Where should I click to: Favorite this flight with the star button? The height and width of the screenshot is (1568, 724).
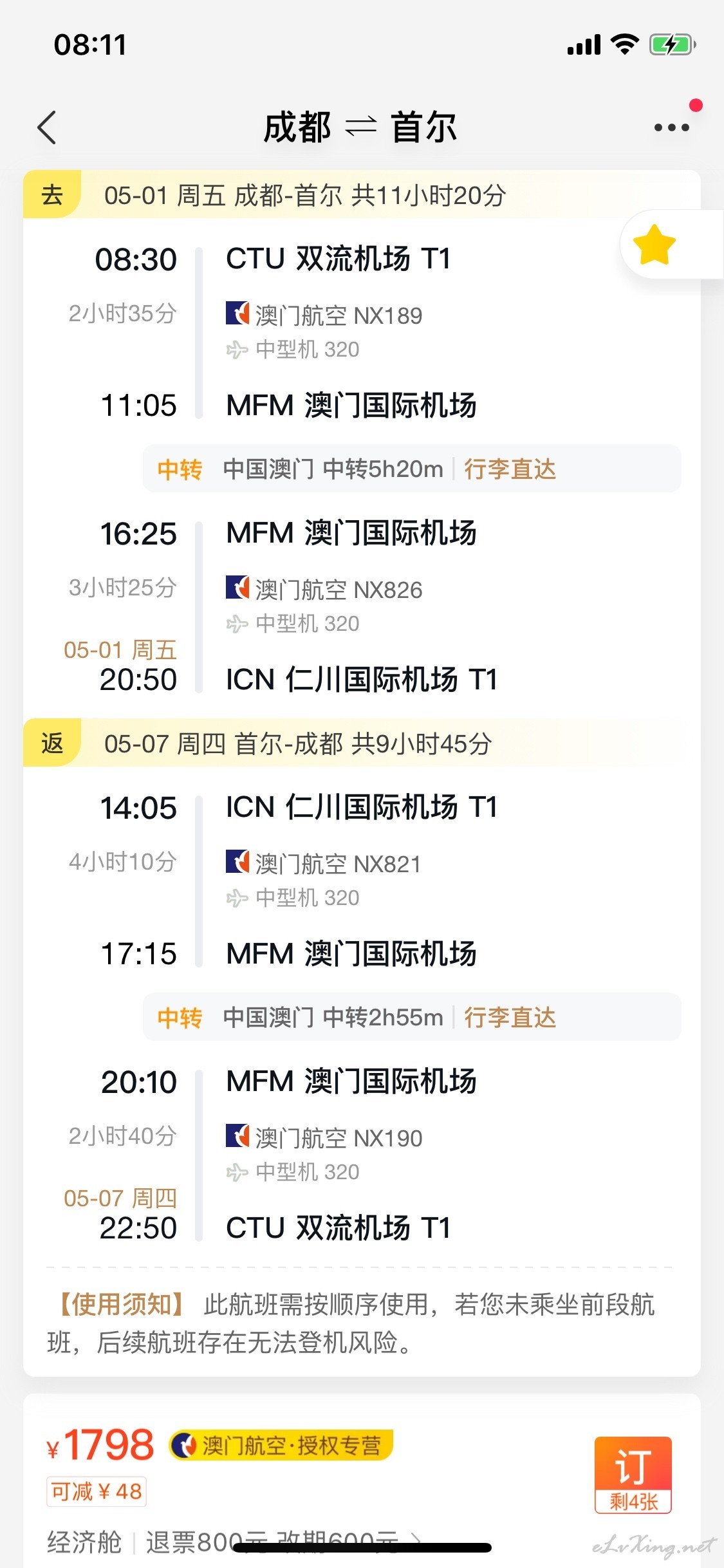click(654, 245)
